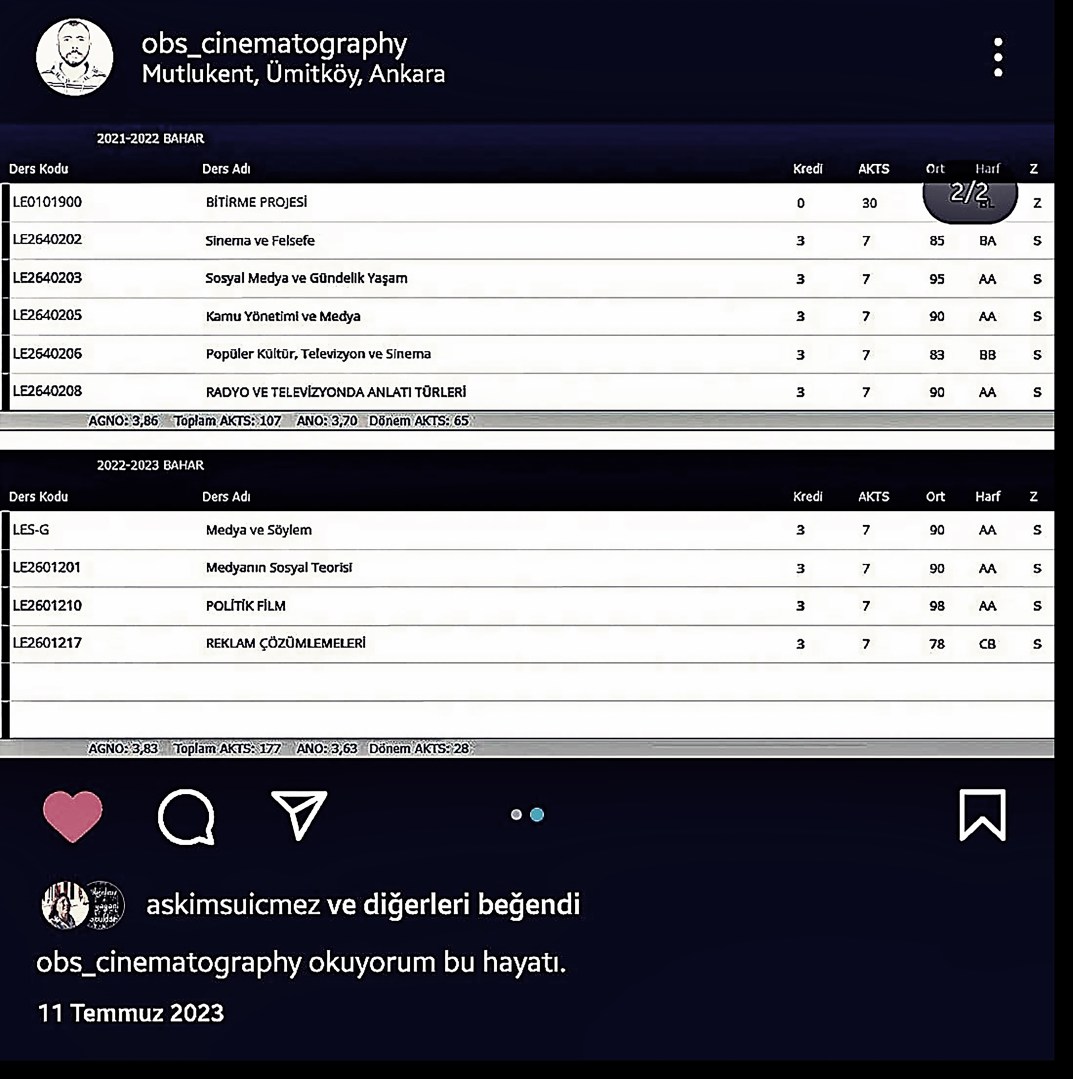1073x1079 pixels.
Task: Open the three-dot overflow menu
Action: pos(998,58)
